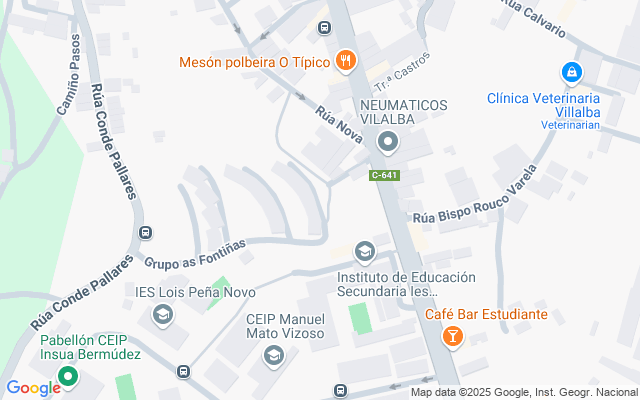Tap the Clínica Veterinaria Villalba marker
This screenshot has width=640, height=400.
(x=570, y=72)
